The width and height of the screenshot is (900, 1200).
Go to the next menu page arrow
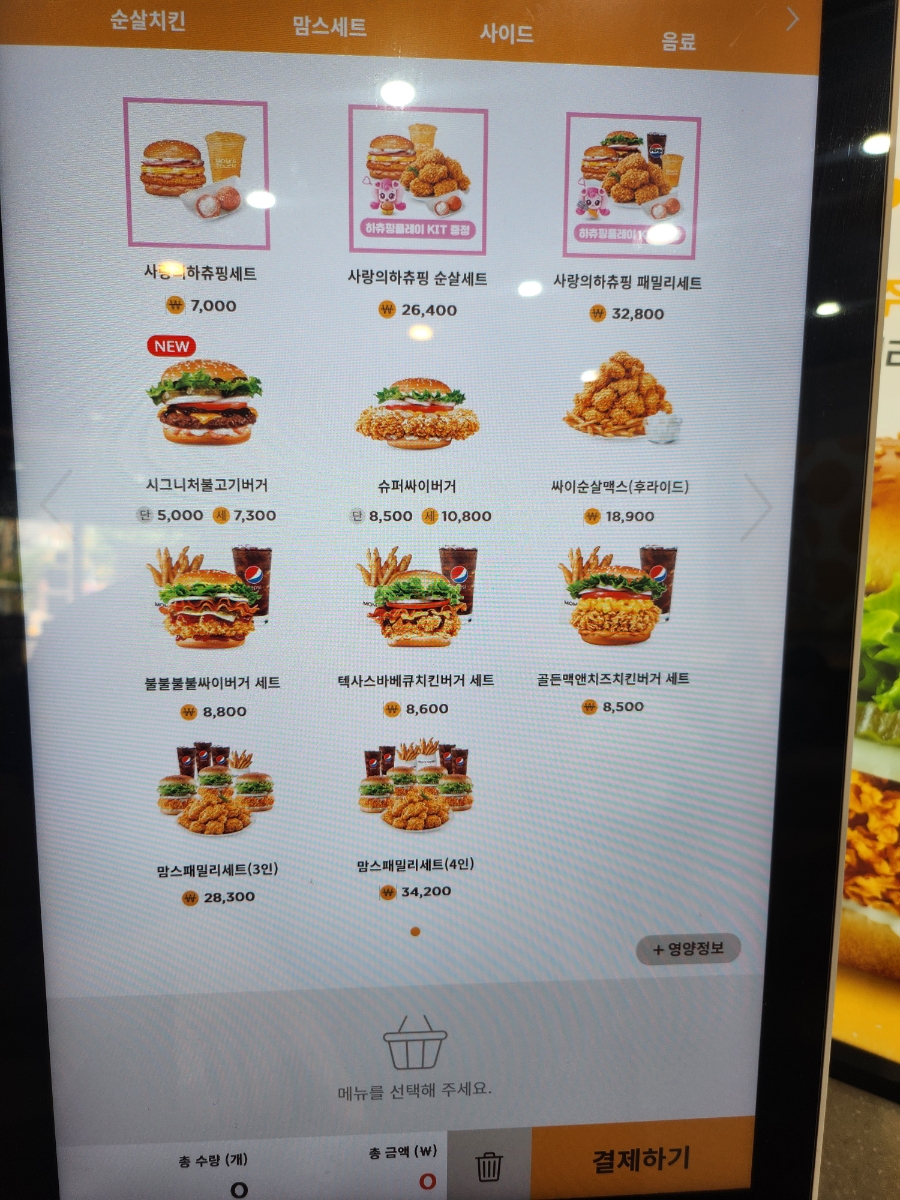click(x=756, y=507)
